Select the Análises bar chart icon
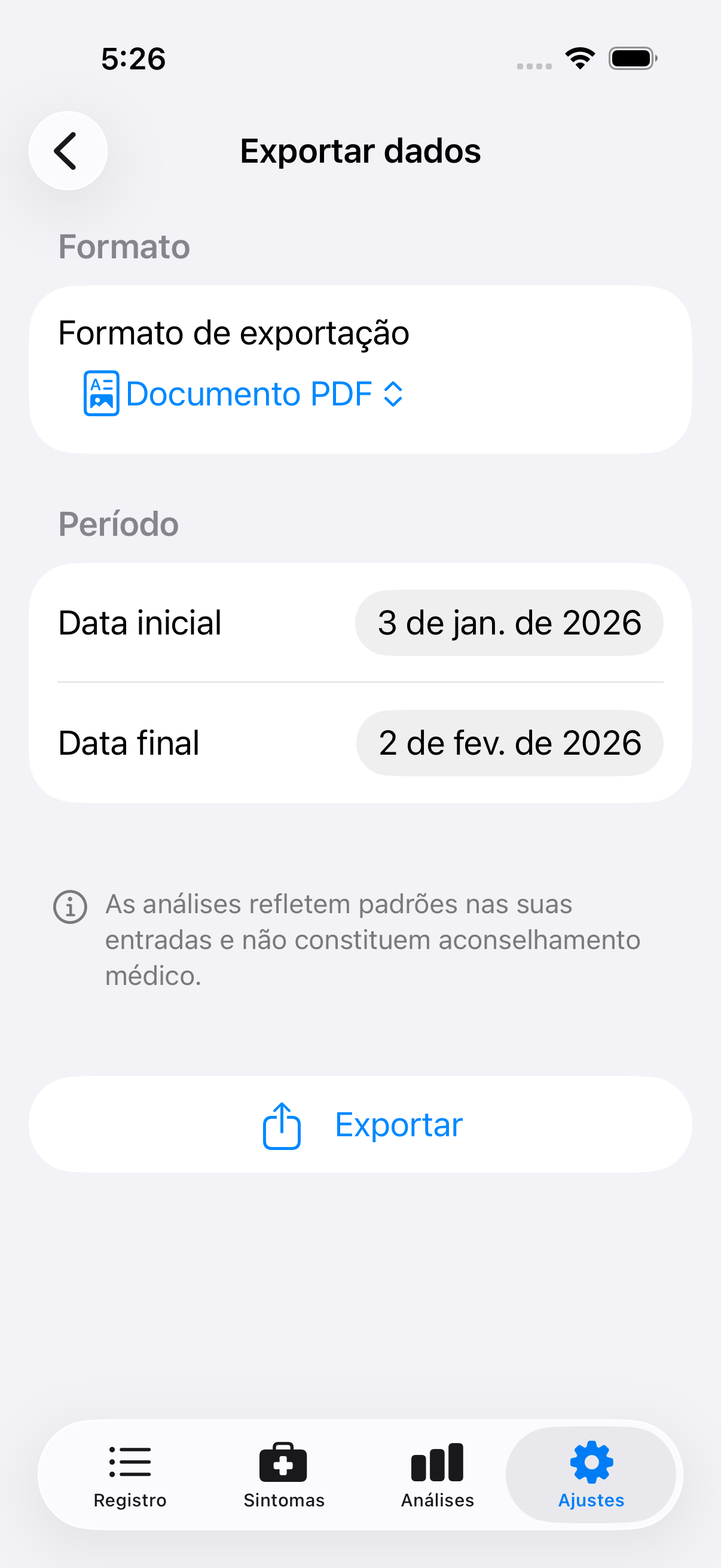Screen dimensions: 721x1568 pos(437,1463)
